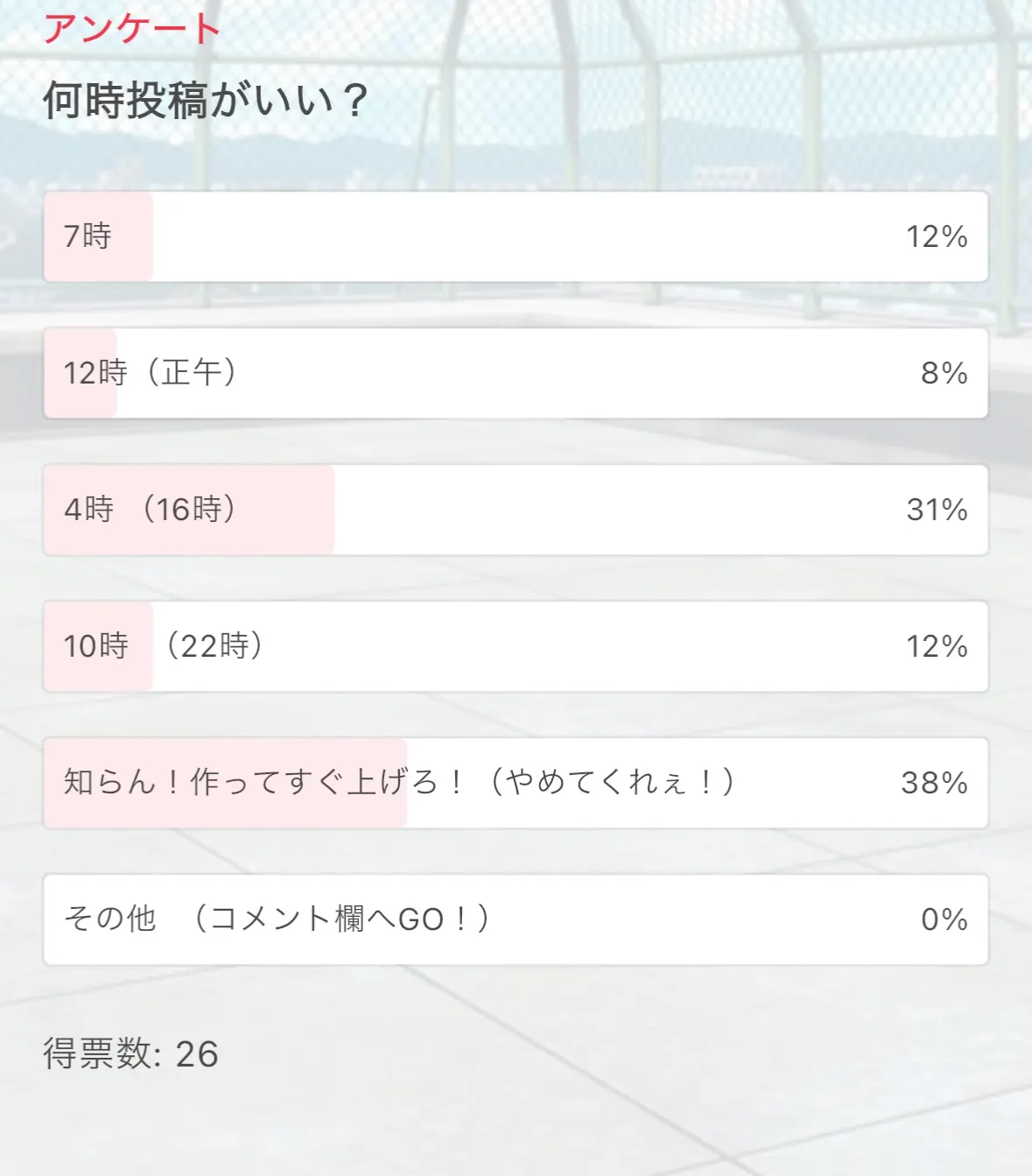Pick the 10時（22時）poll answer
The image size is (1032, 1176).
tap(516, 646)
